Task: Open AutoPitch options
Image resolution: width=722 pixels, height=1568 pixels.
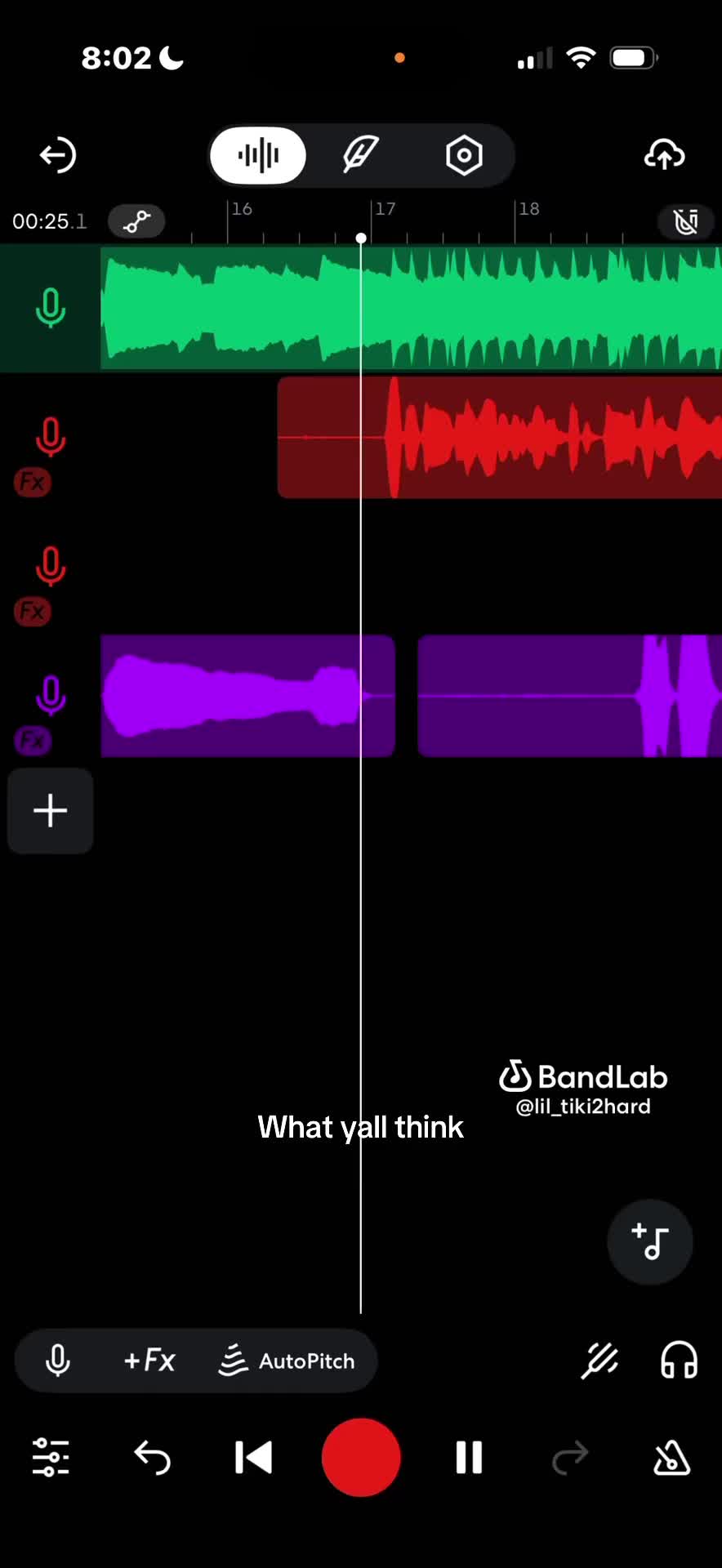Action: pos(287,1361)
